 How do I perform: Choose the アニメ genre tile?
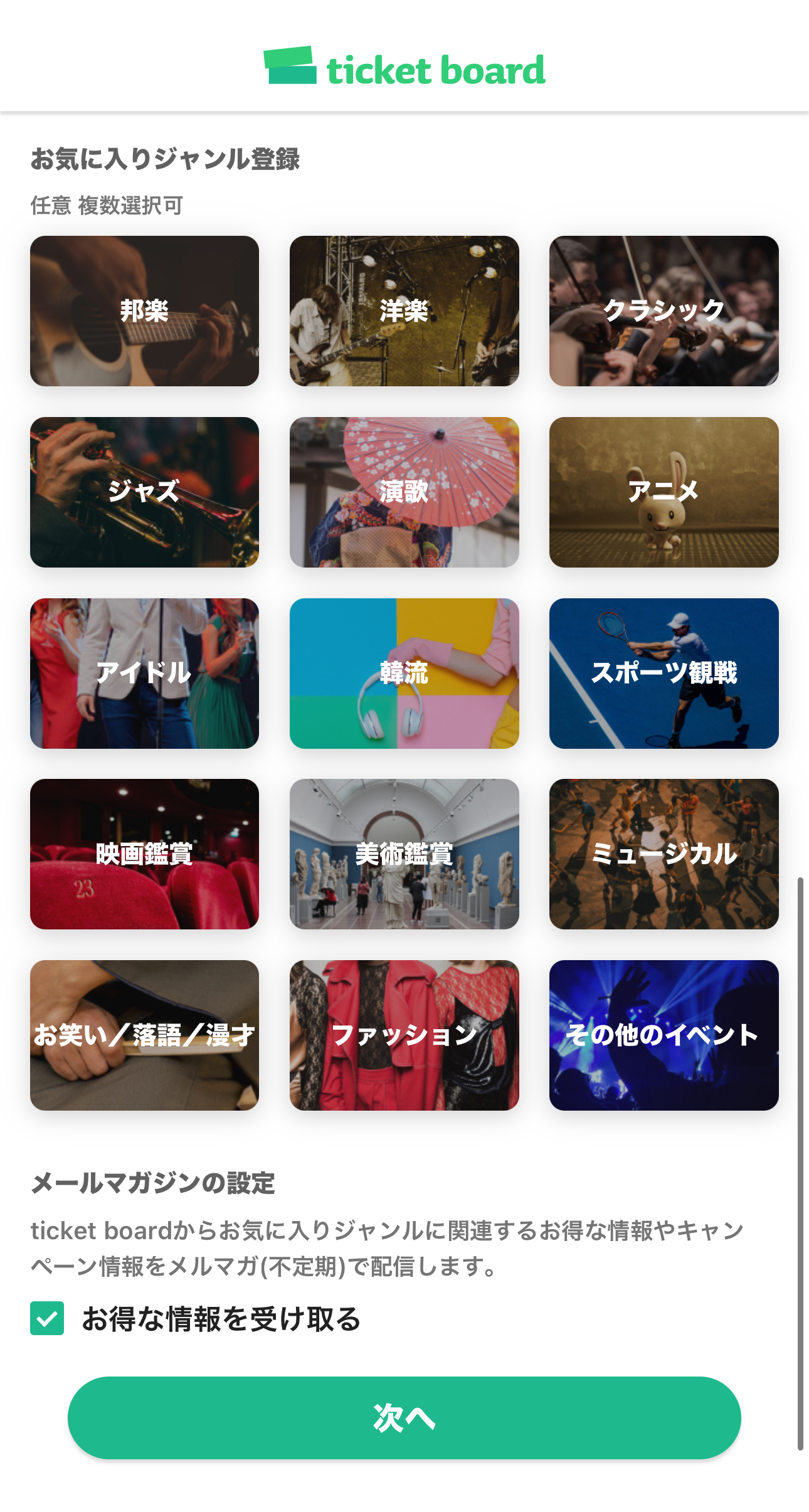[x=664, y=492]
